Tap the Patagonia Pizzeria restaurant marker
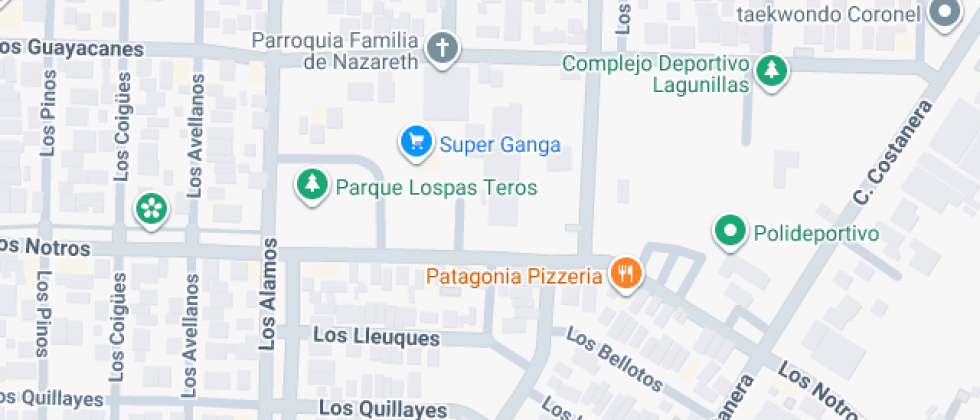 click(x=627, y=271)
